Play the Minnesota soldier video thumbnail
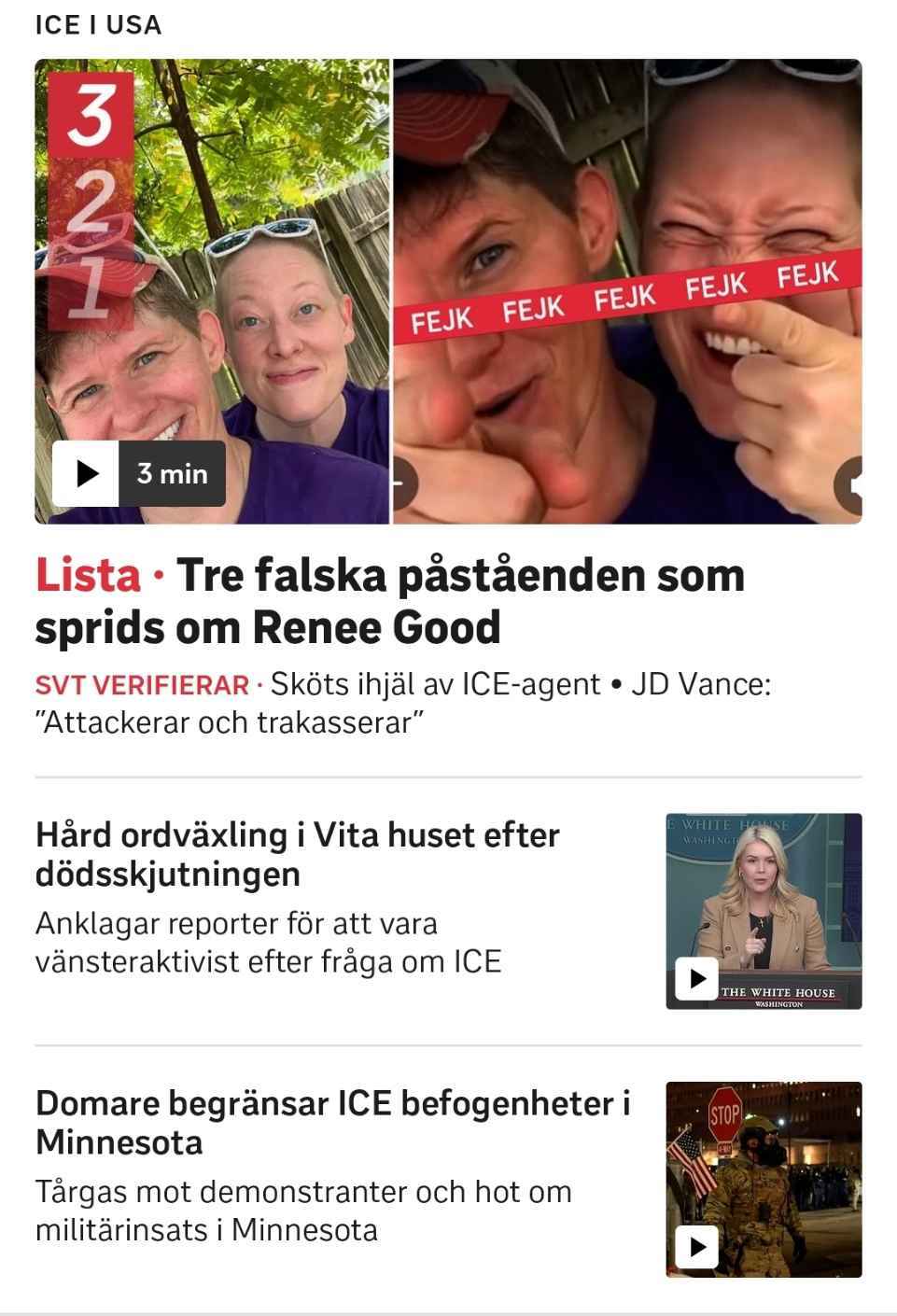Screen dimensions: 897x1316 [696, 1246]
